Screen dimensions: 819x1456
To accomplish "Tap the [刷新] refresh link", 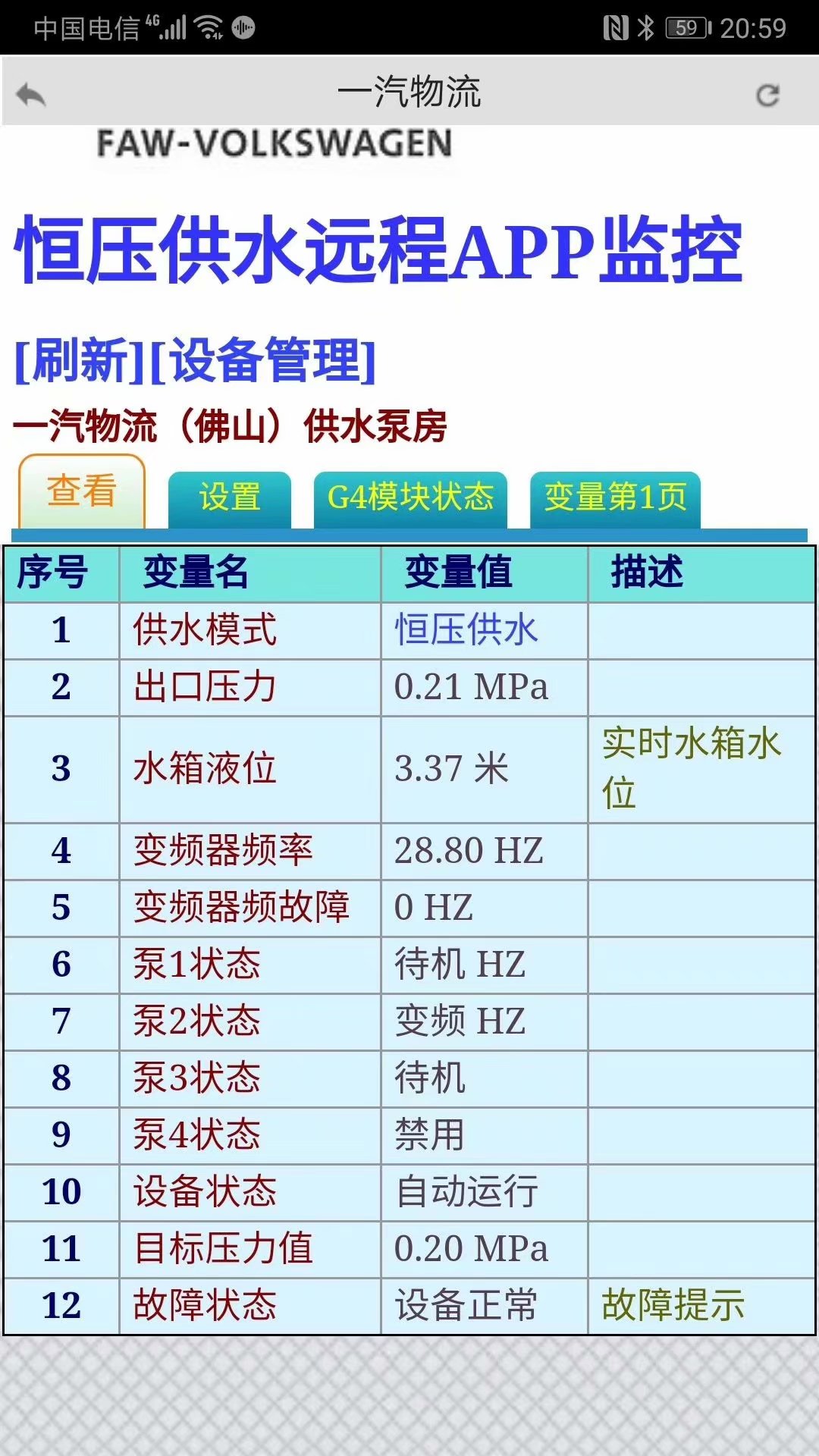I will click(80, 361).
